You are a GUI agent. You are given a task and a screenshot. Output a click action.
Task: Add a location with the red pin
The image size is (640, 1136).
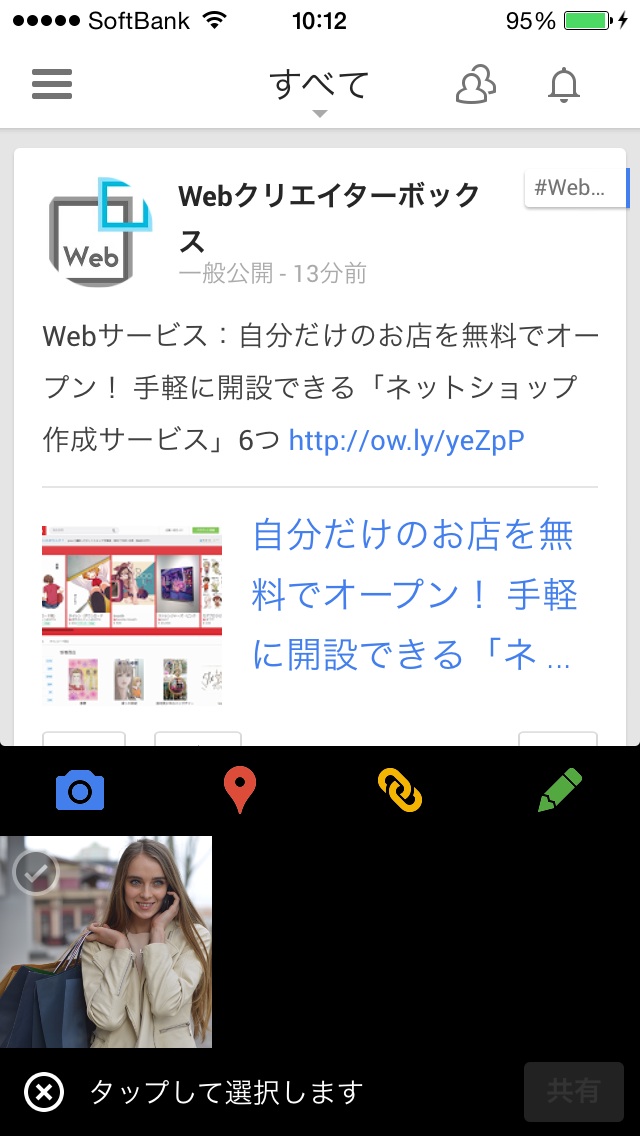point(240,791)
